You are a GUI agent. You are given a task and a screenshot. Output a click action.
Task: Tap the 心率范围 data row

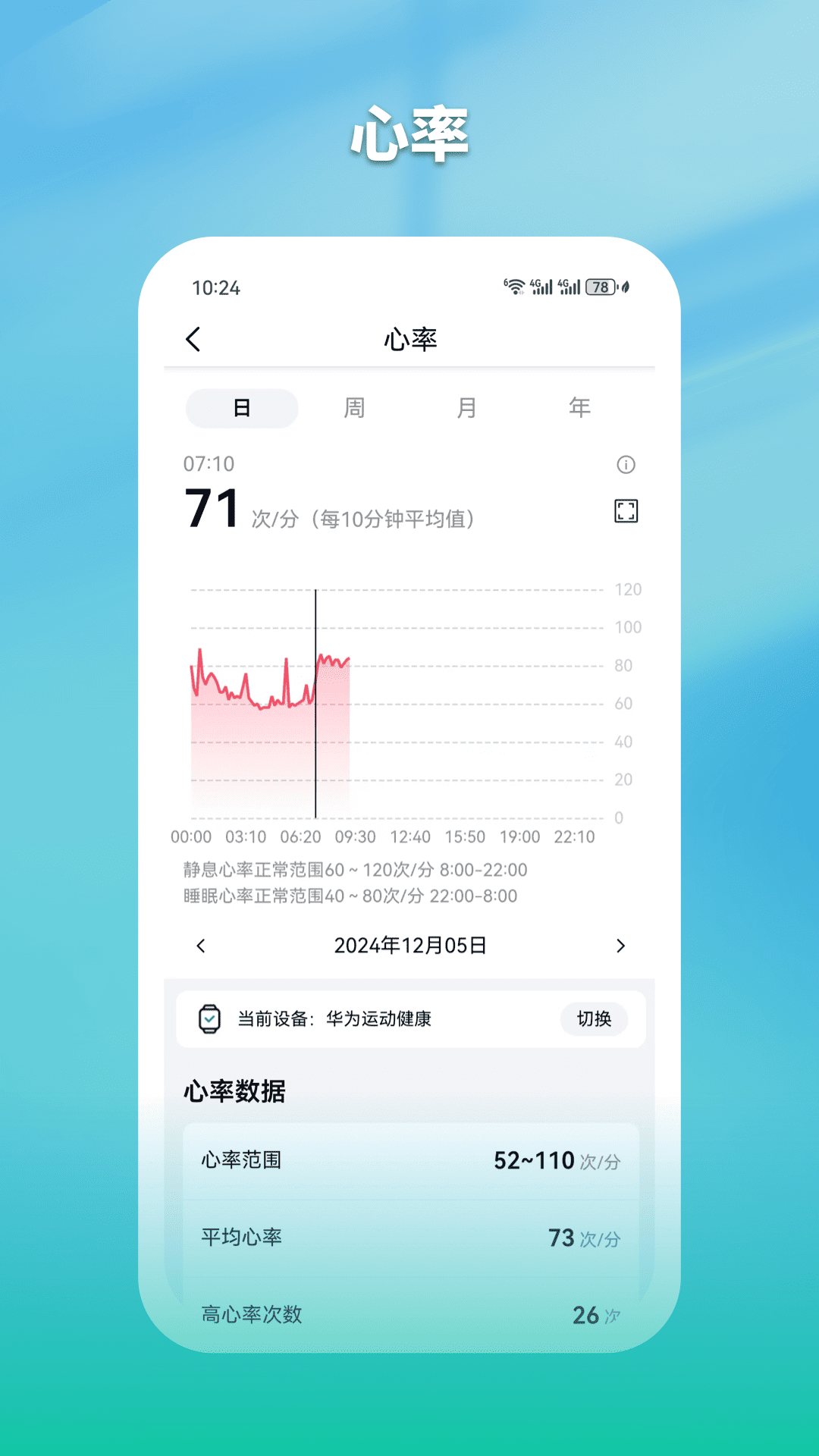click(412, 1160)
